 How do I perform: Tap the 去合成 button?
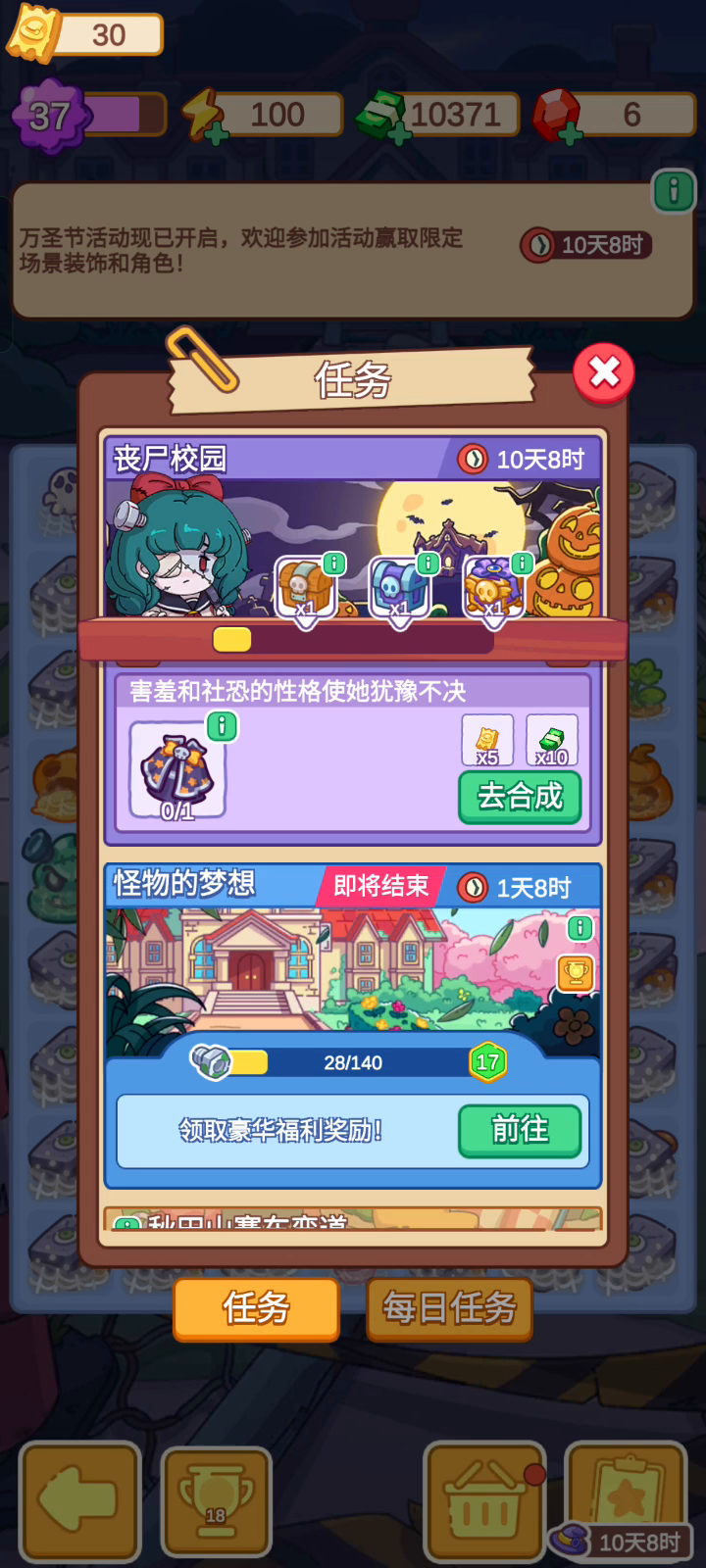pos(520,797)
